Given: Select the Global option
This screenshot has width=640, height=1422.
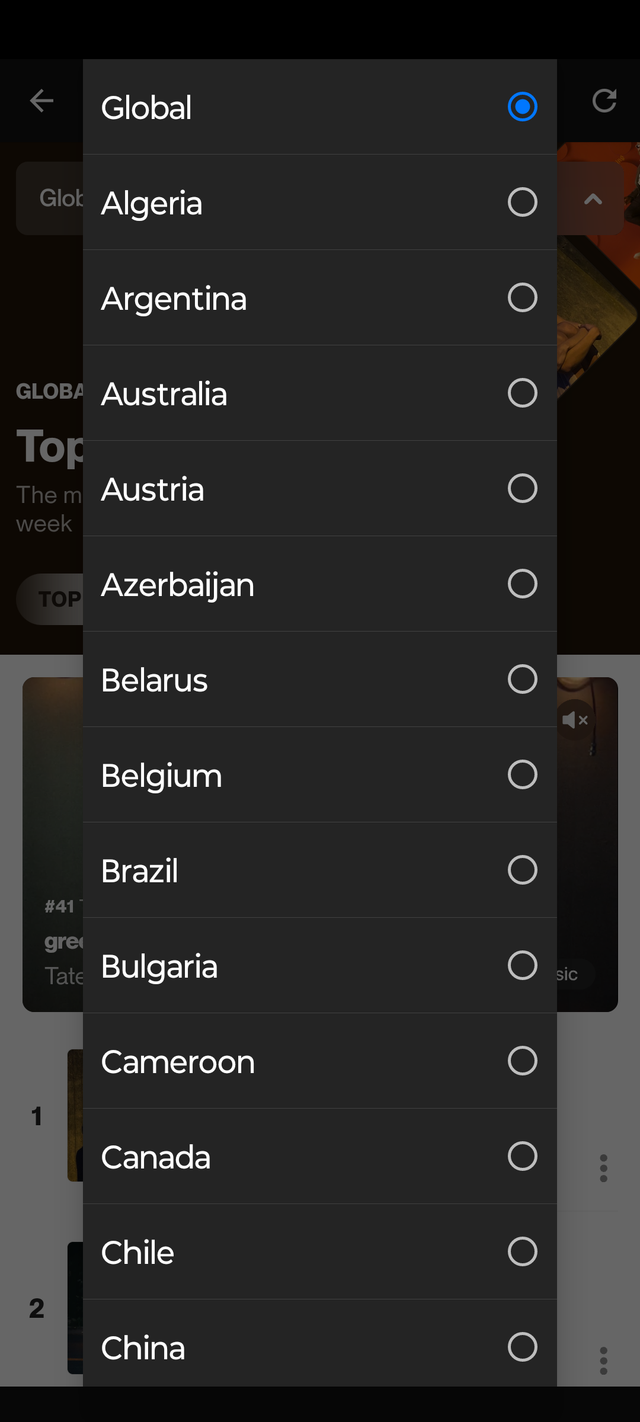Looking at the screenshot, I should click(320, 107).
